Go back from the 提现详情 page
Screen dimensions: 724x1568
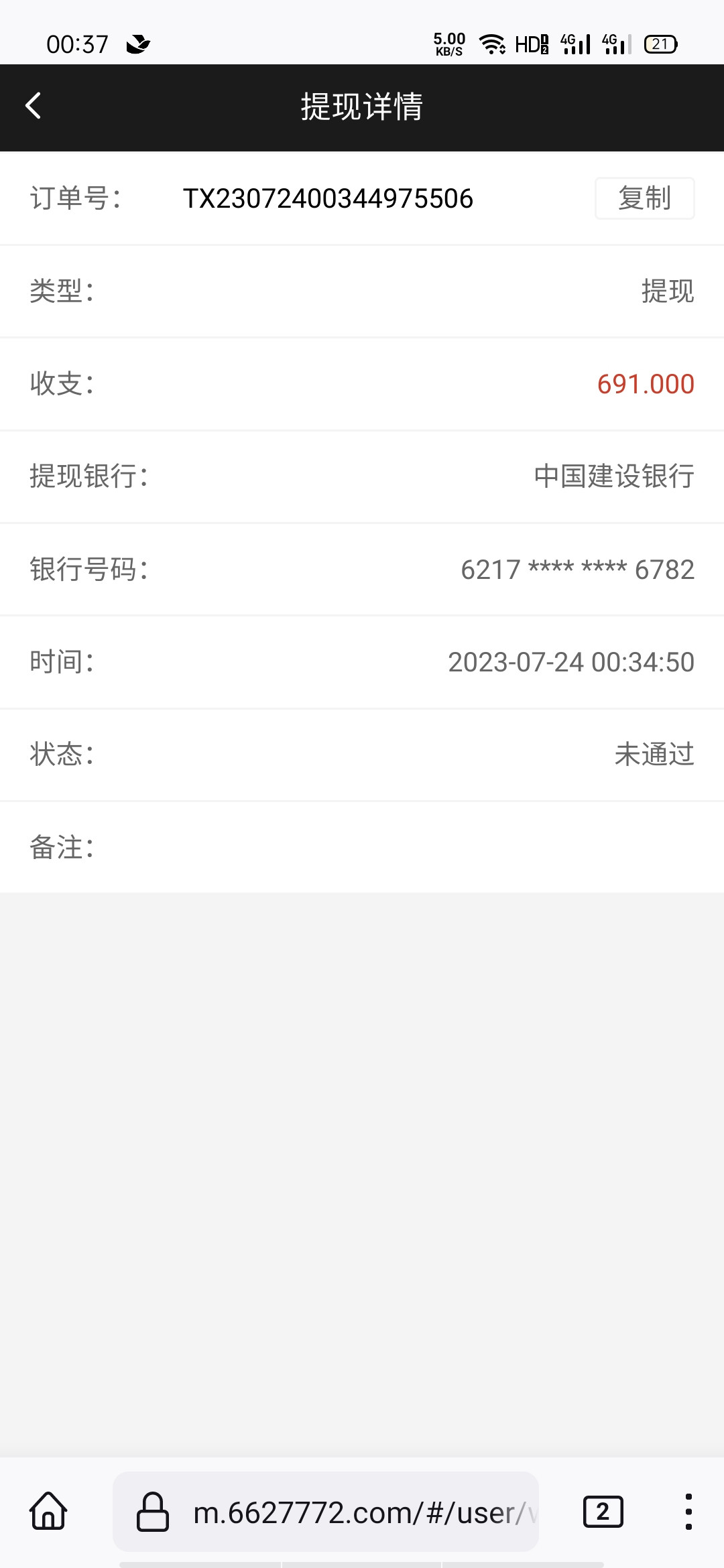[33, 106]
